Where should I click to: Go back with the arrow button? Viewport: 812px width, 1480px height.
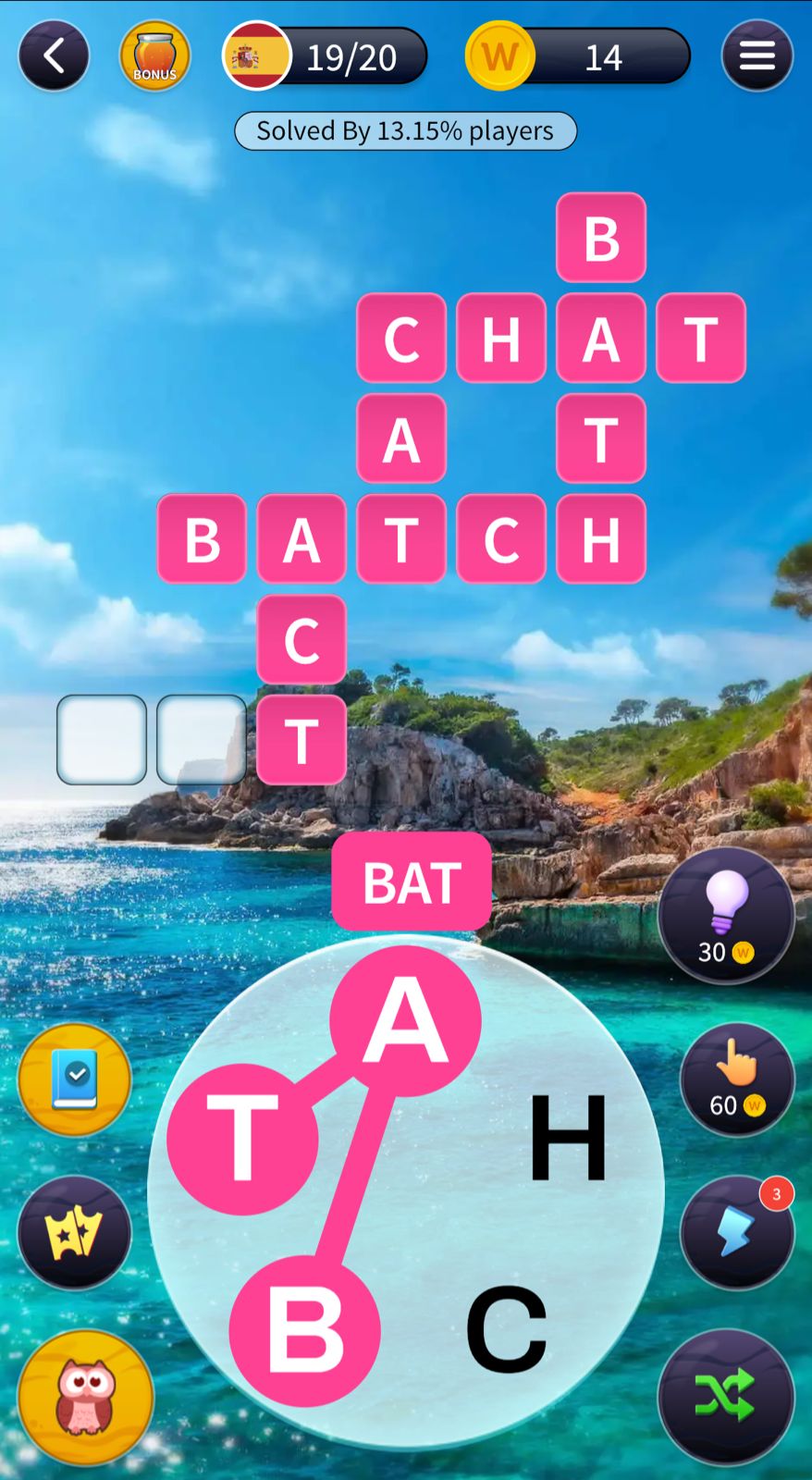(x=54, y=56)
